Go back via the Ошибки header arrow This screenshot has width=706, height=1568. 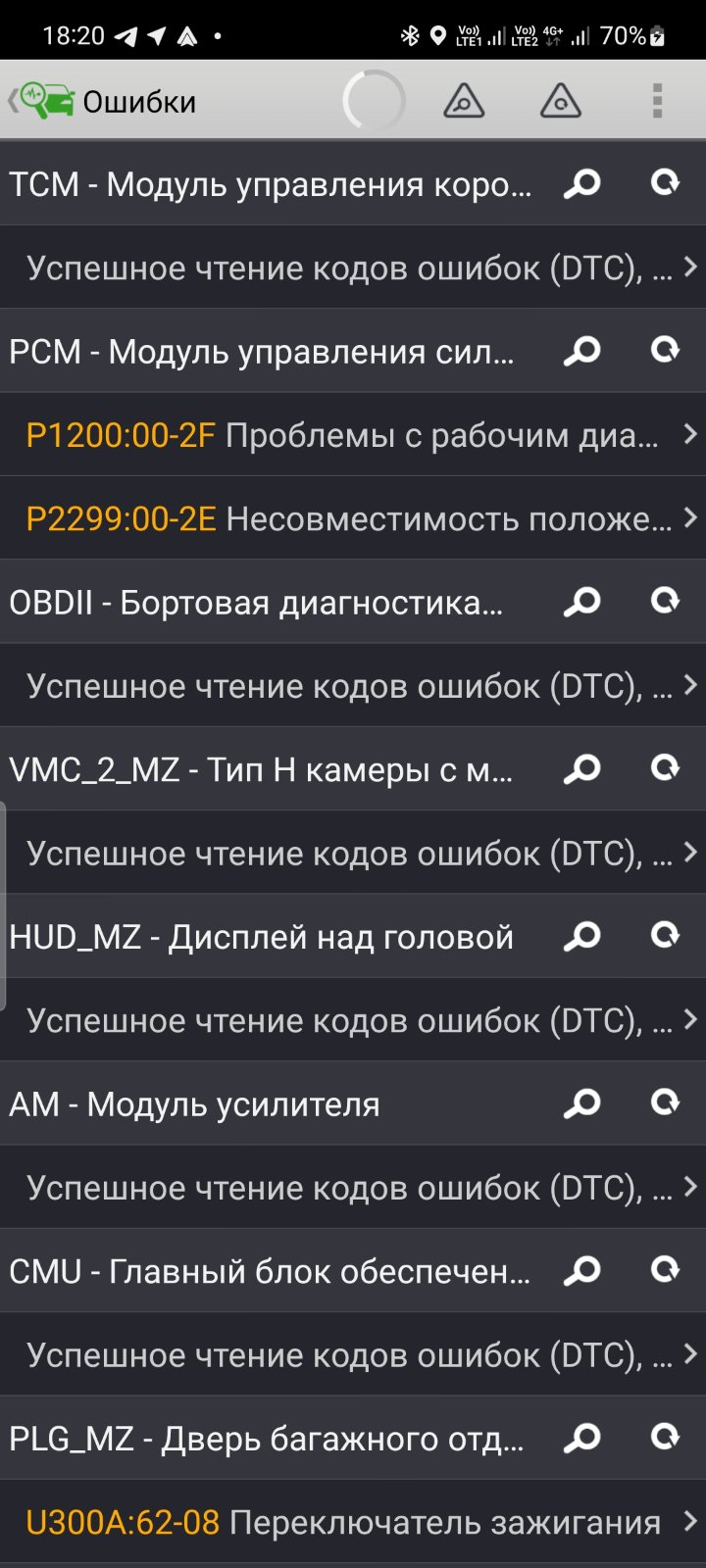tap(41, 101)
